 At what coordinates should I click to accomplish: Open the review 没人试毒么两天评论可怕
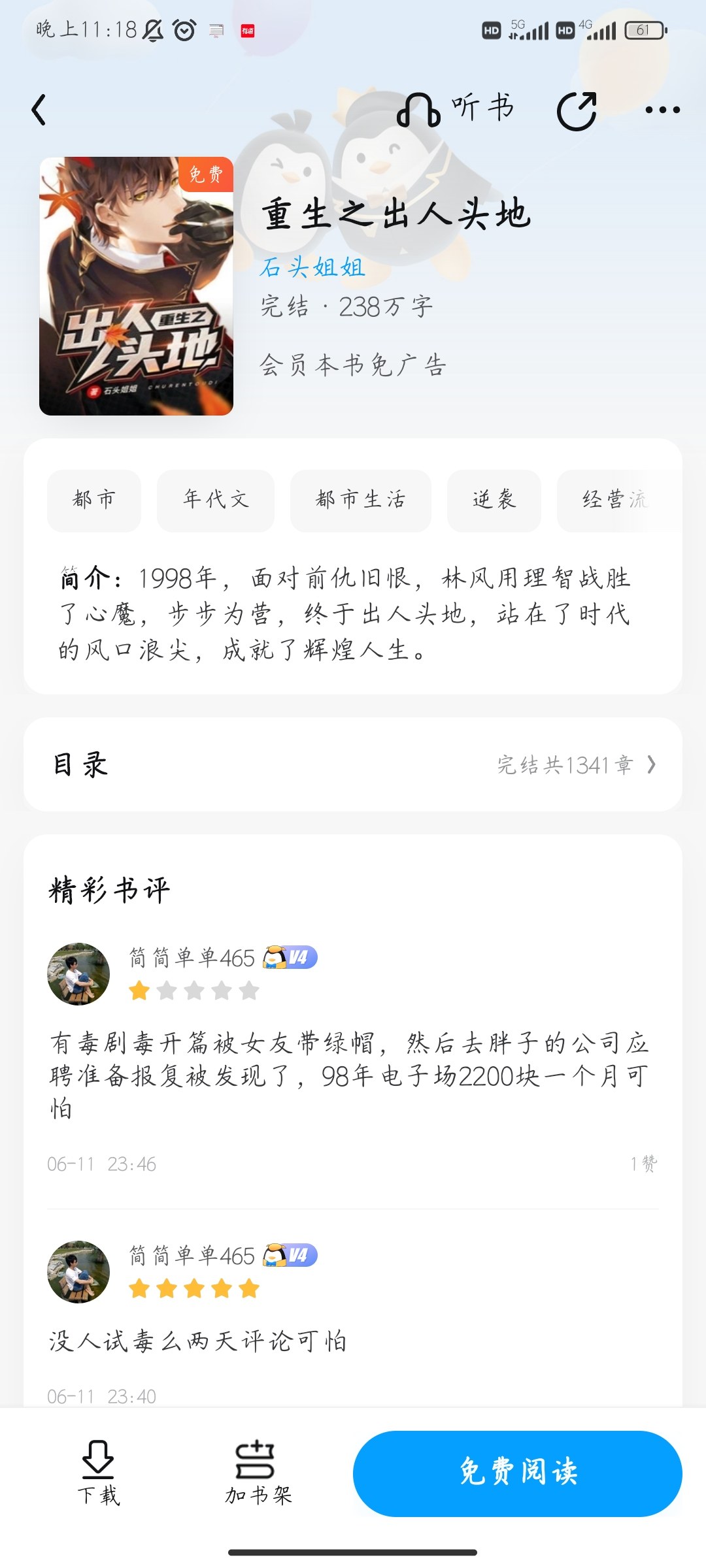pos(198,1341)
